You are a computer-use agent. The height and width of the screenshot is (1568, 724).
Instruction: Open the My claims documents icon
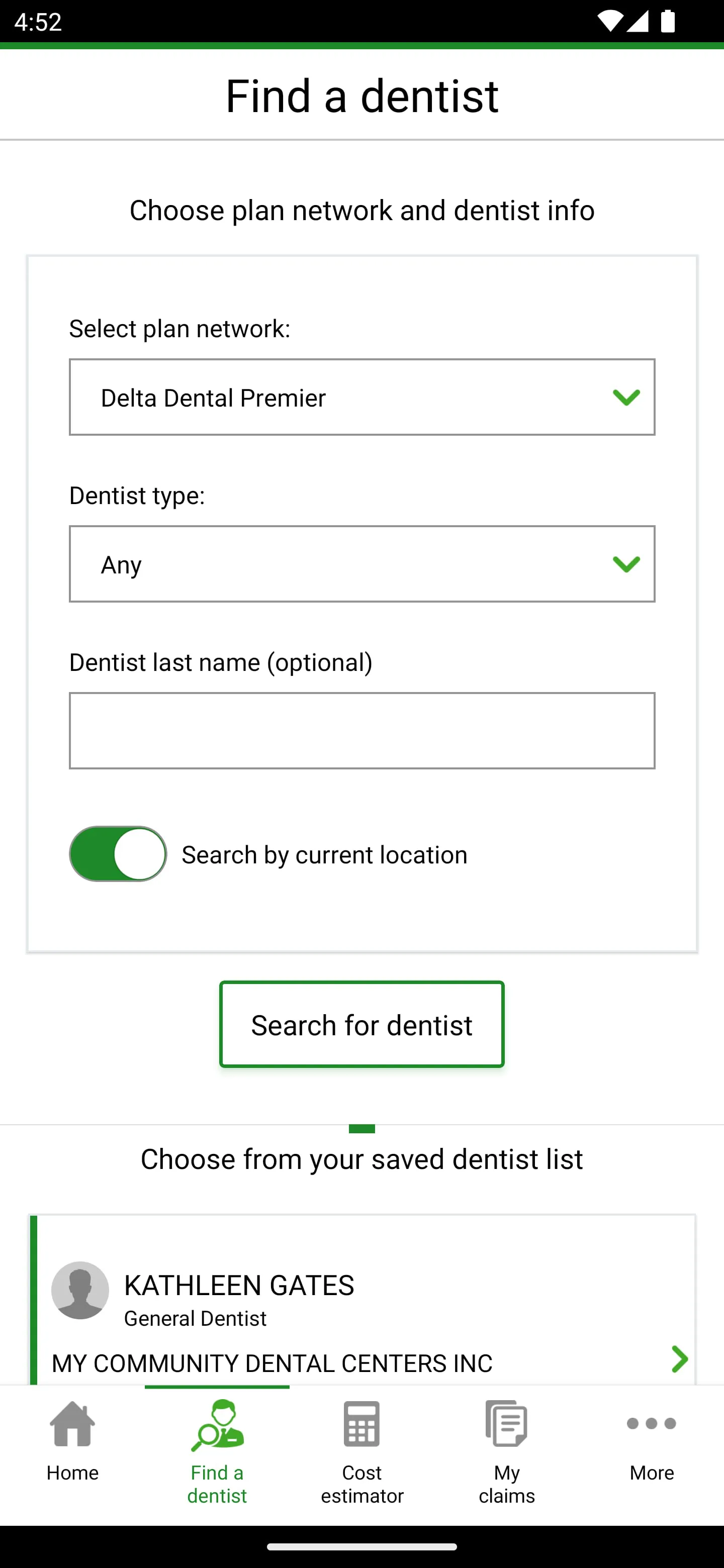(x=506, y=1424)
